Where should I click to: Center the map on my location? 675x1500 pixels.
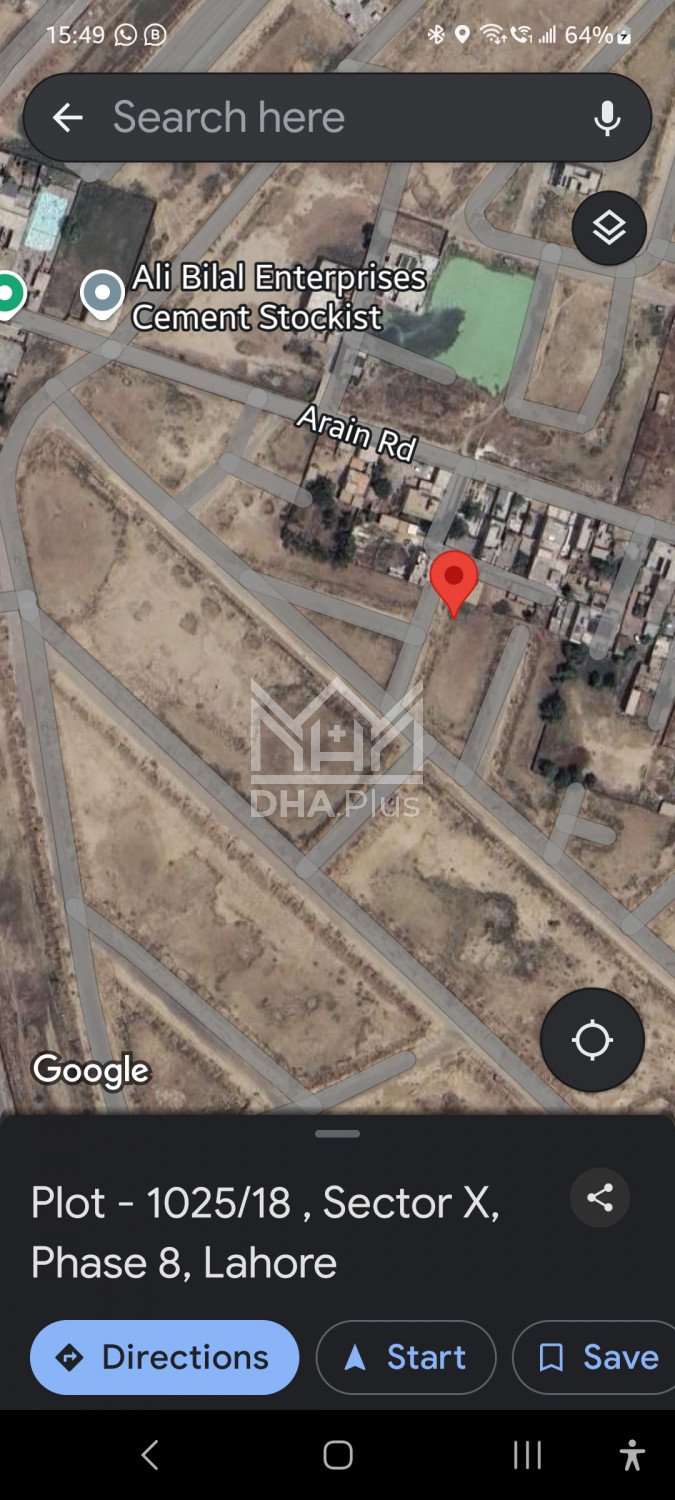point(592,1040)
